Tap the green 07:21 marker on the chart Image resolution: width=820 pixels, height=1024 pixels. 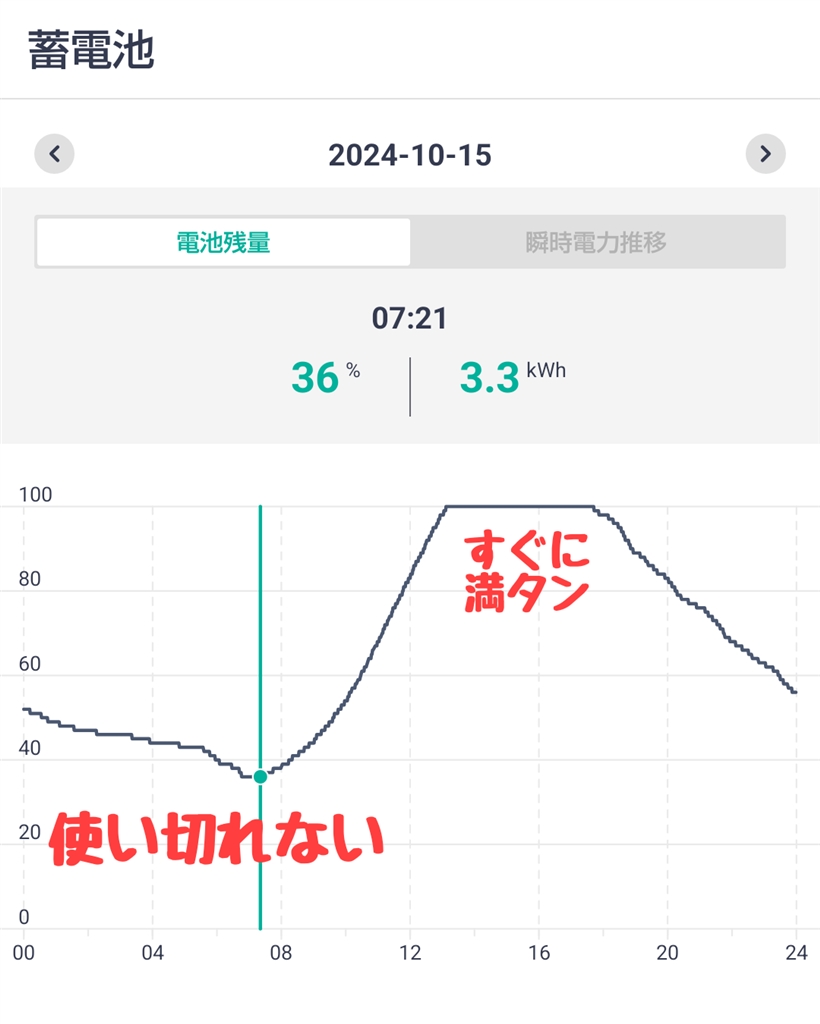(260, 776)
